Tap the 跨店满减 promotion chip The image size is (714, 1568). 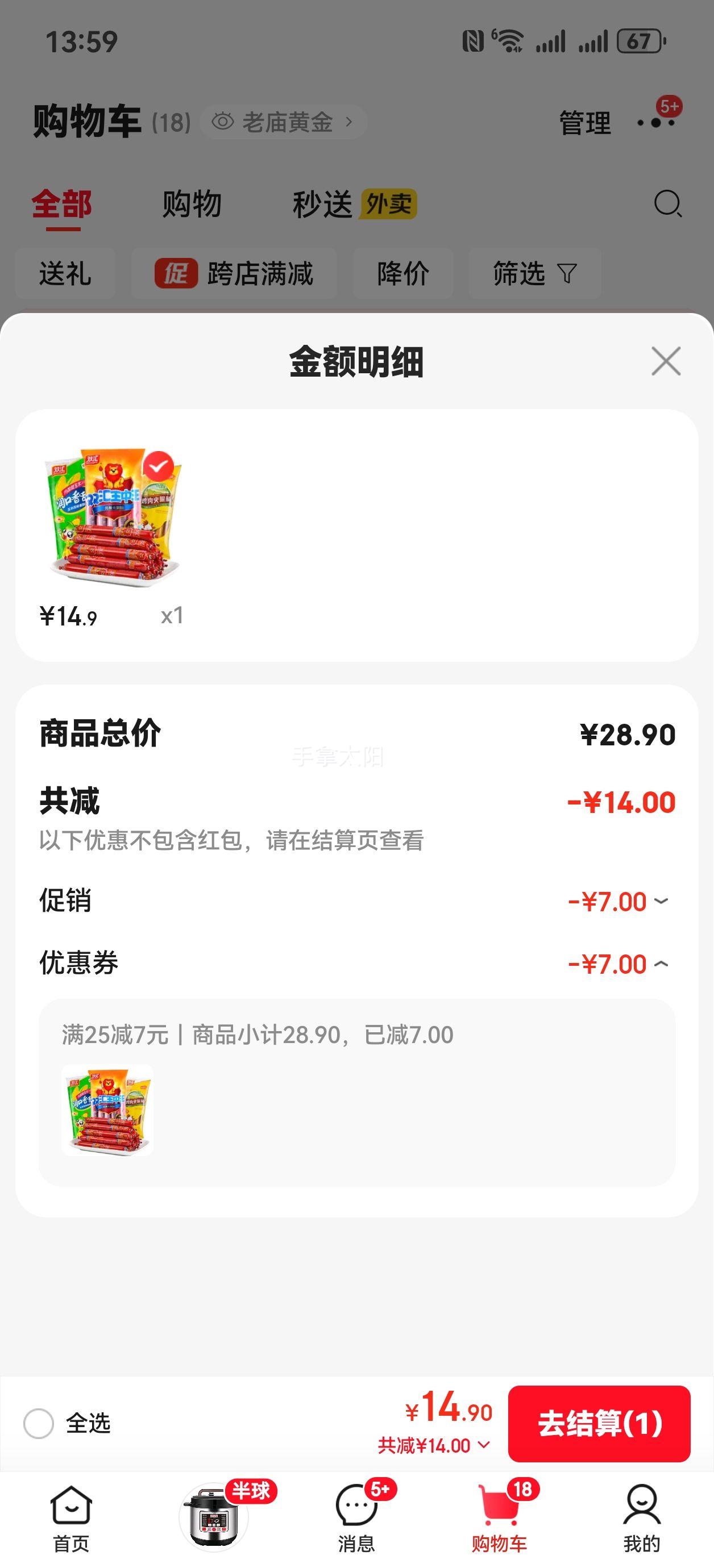233,274
